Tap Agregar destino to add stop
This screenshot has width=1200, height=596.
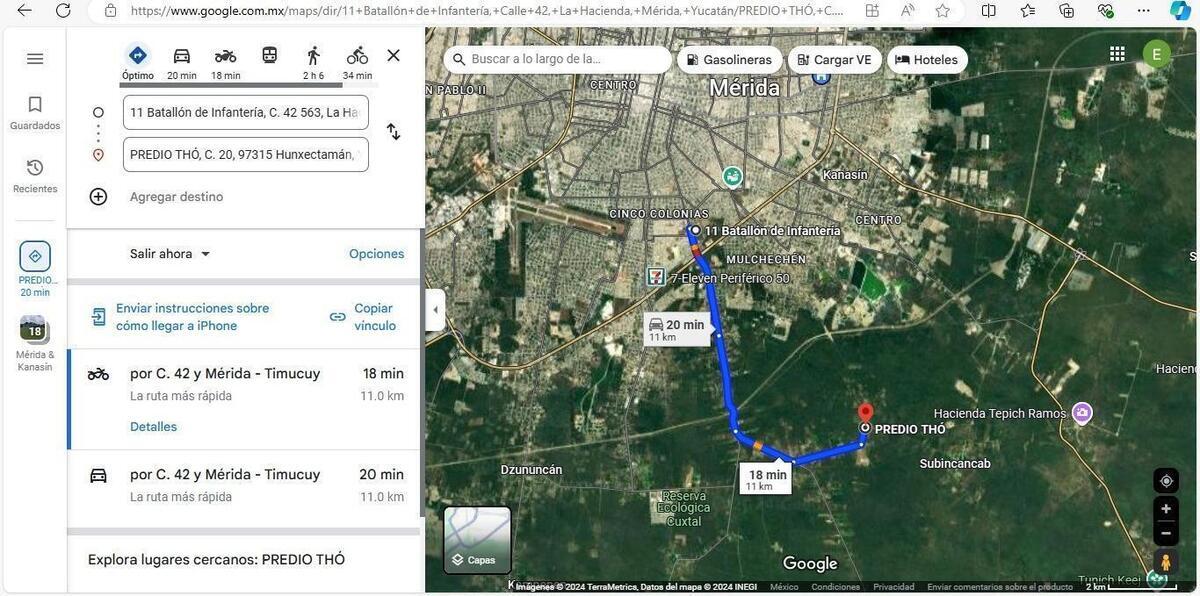[x=176, y=197]
